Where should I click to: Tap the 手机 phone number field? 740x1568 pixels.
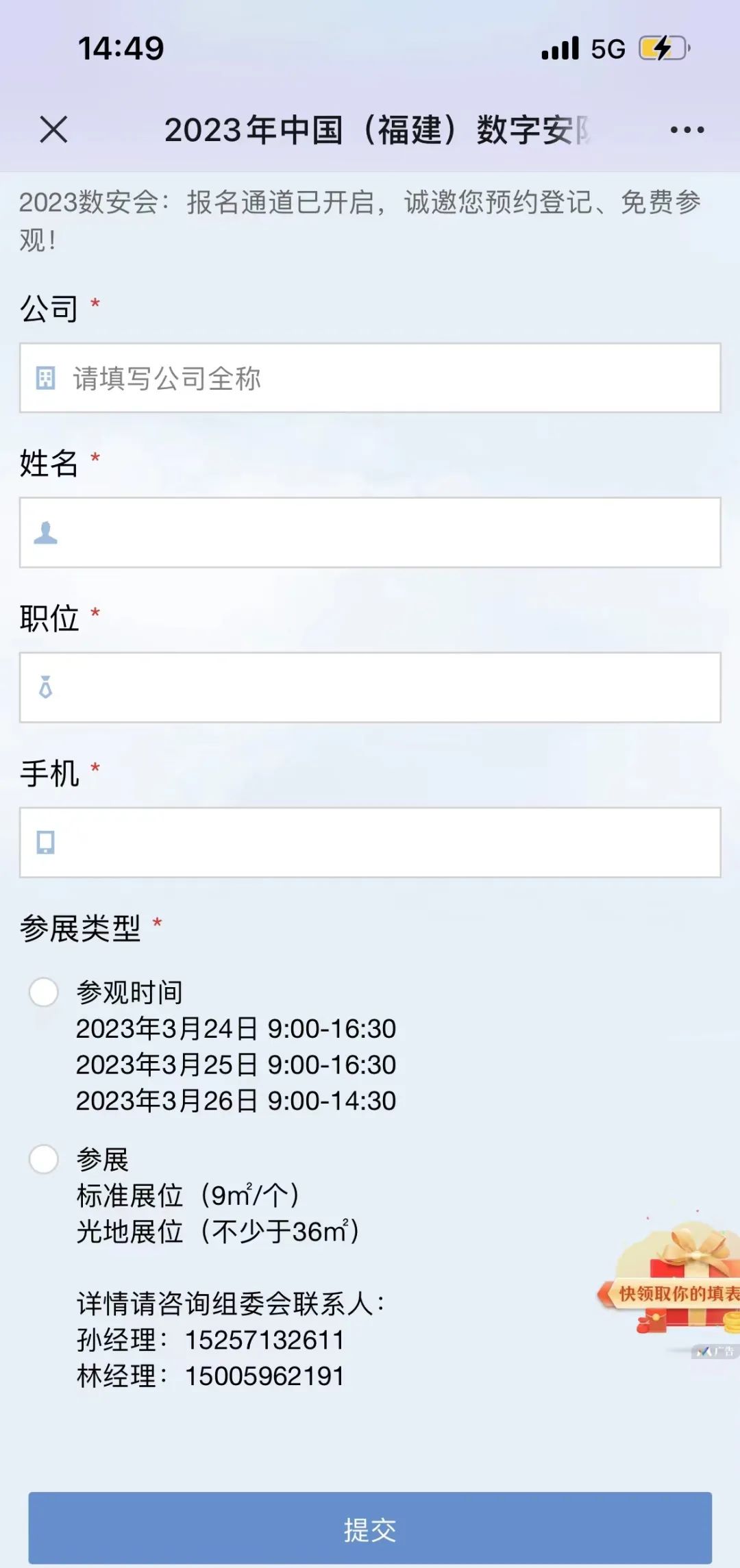pyautogui.click(x=370, y=843)
